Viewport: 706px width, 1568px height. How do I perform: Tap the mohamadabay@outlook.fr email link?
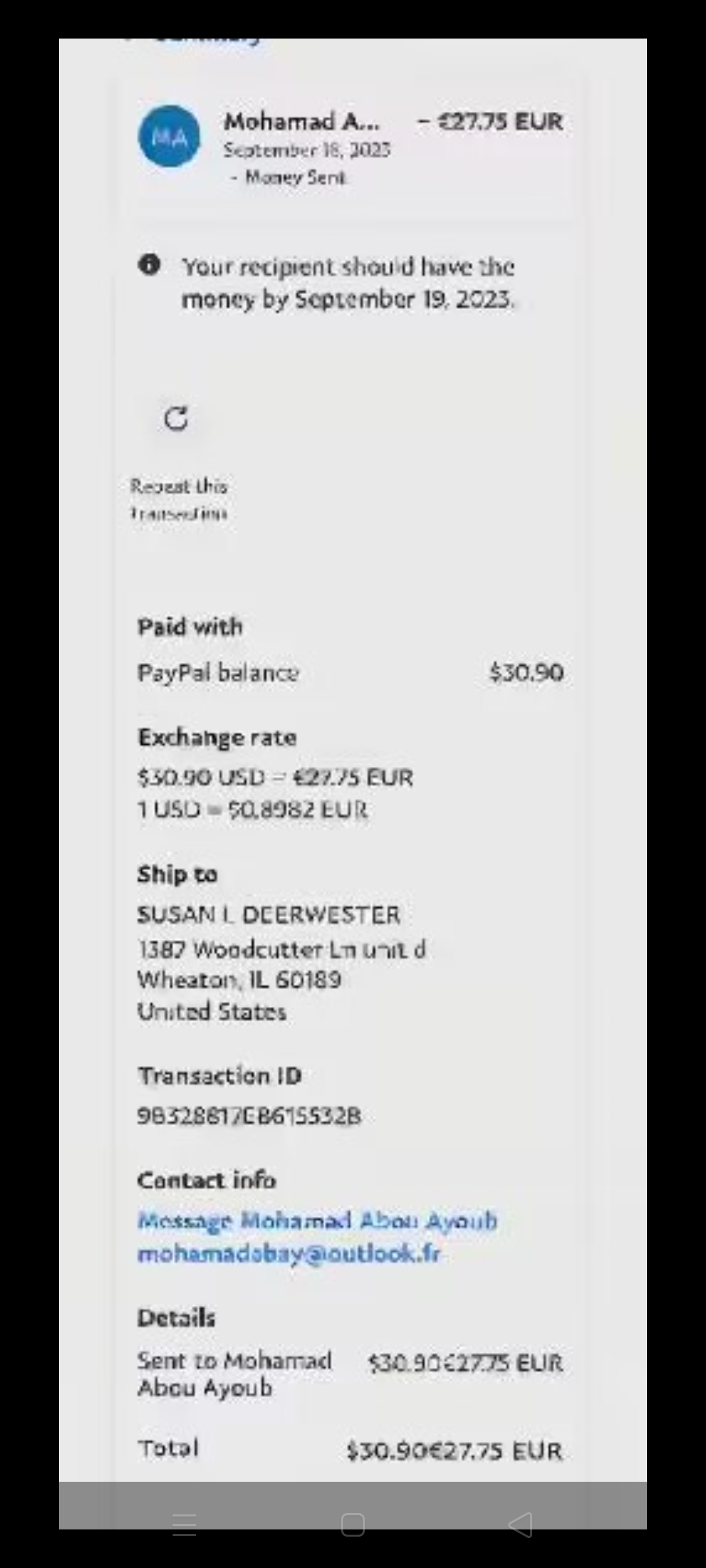(x=289, y=1253)
